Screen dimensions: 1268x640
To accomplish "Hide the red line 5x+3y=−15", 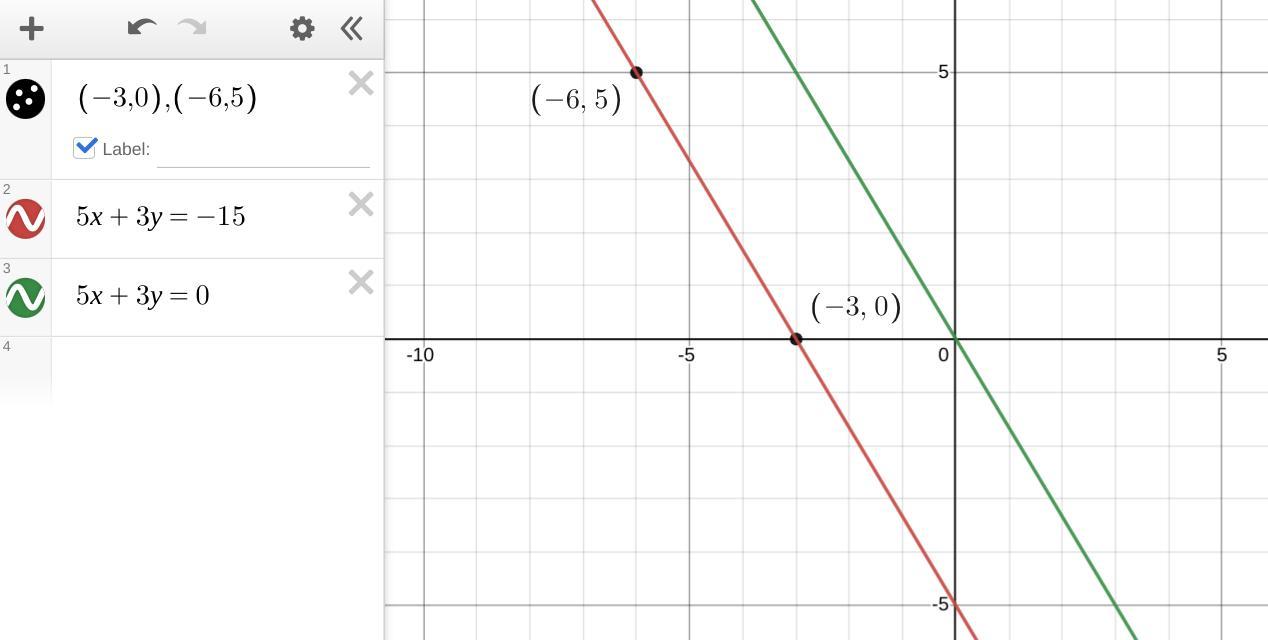I will coord(25,218).
